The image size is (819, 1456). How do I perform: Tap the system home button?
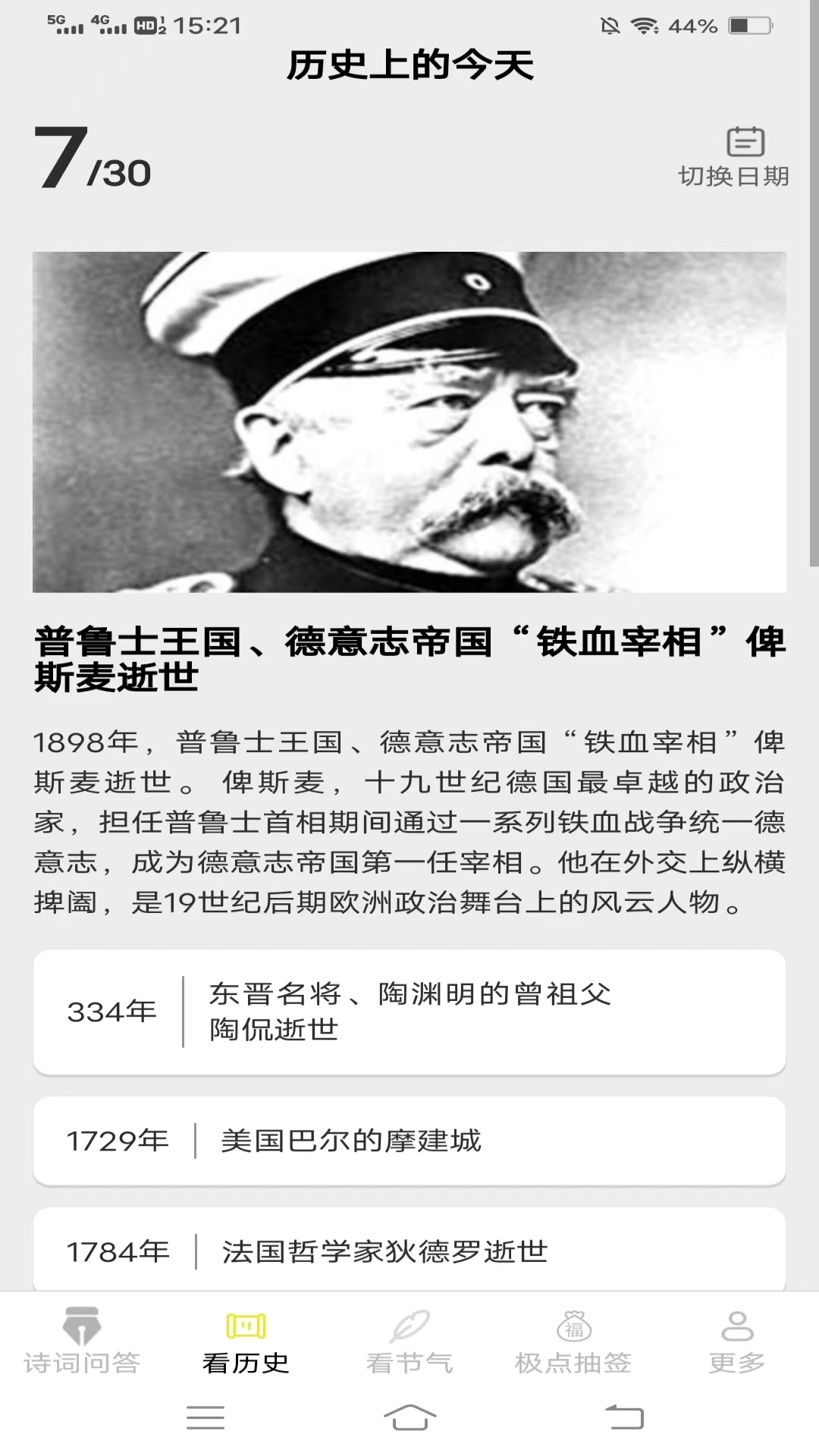(x=409, y=1417)
